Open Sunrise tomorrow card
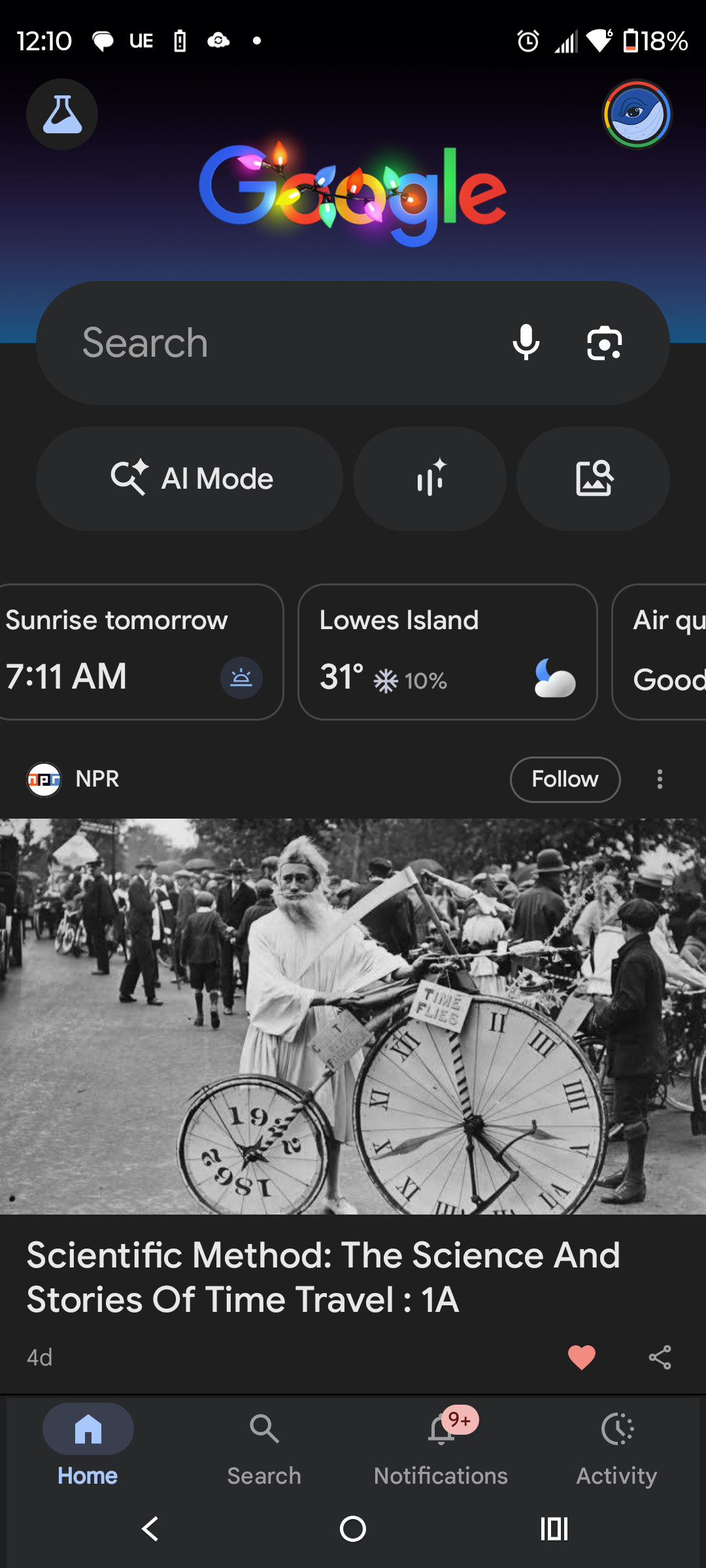Viewport: 706px width, 1568px height. tap(137, 652)
